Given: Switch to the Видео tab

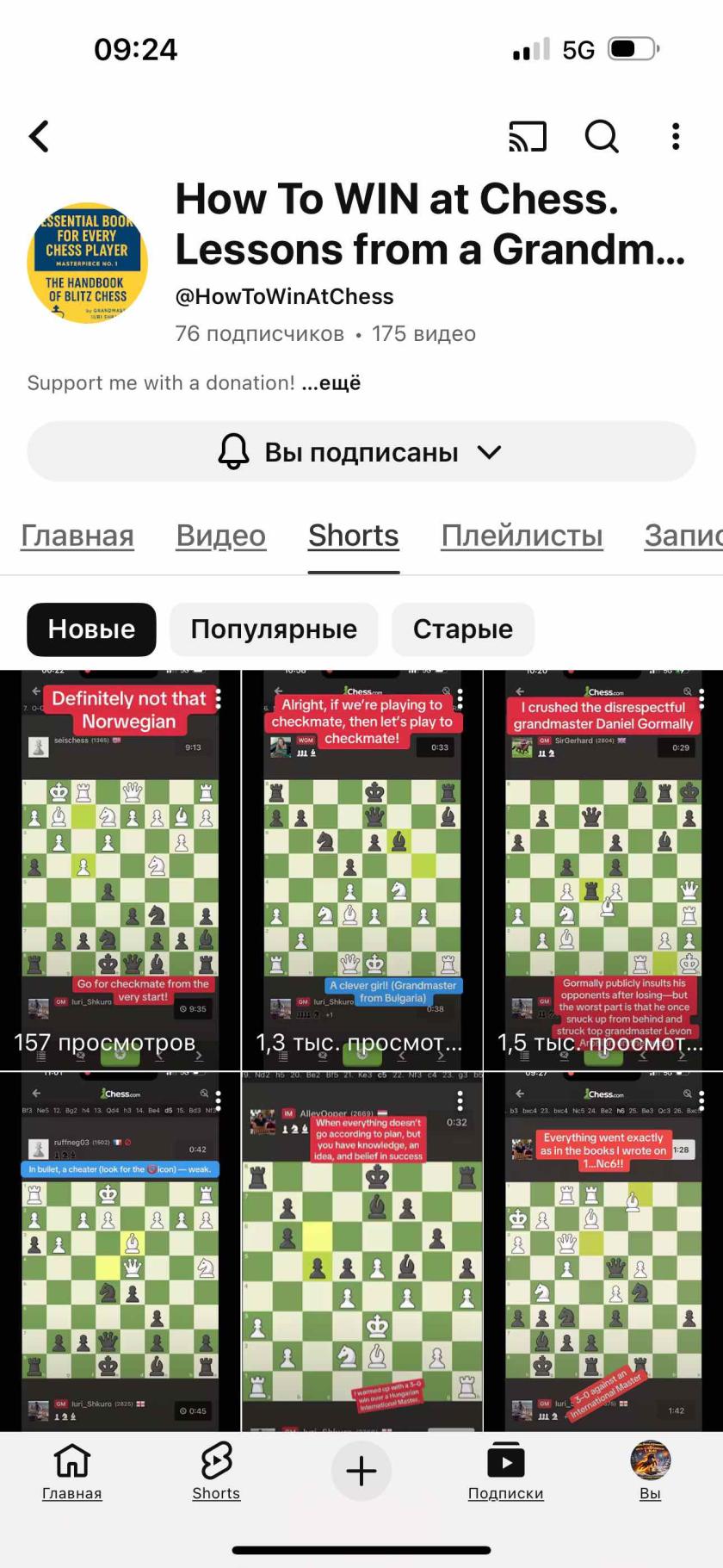Looking at the screenshot, I should (x=220, y=536).
